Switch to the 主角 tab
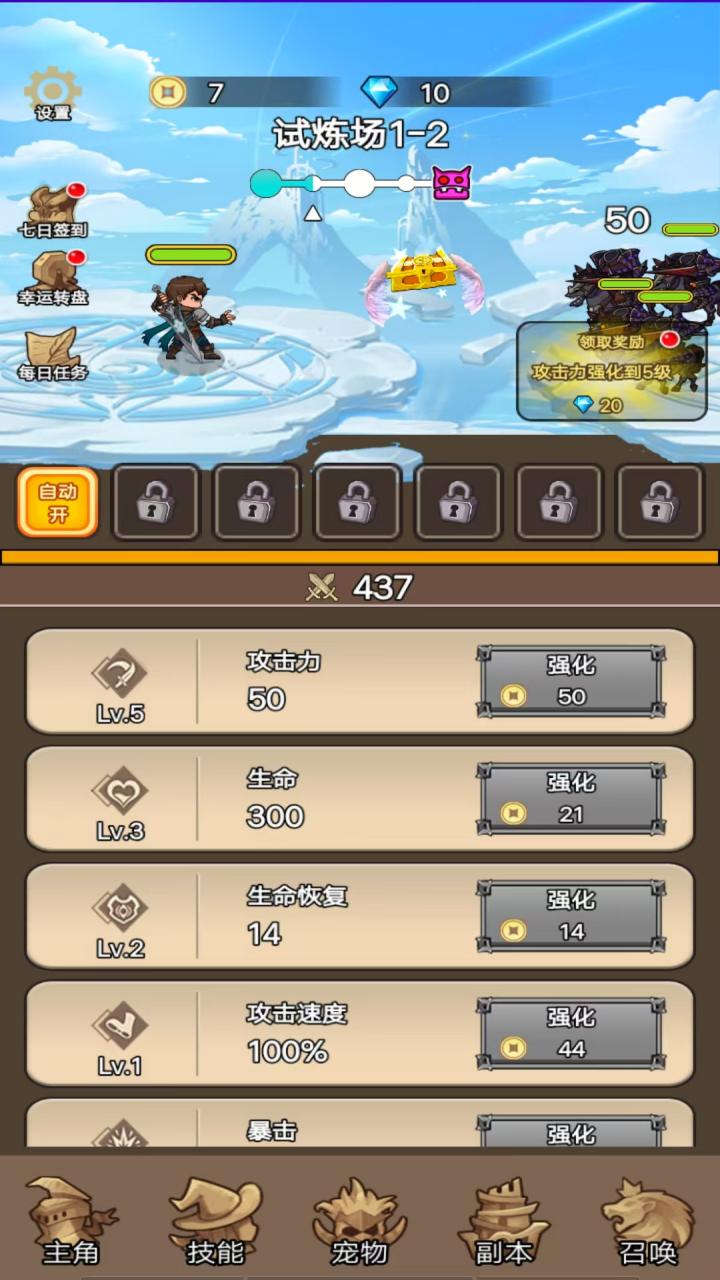Viewport: 720px width, 1280px height. tap(72, 1222)
